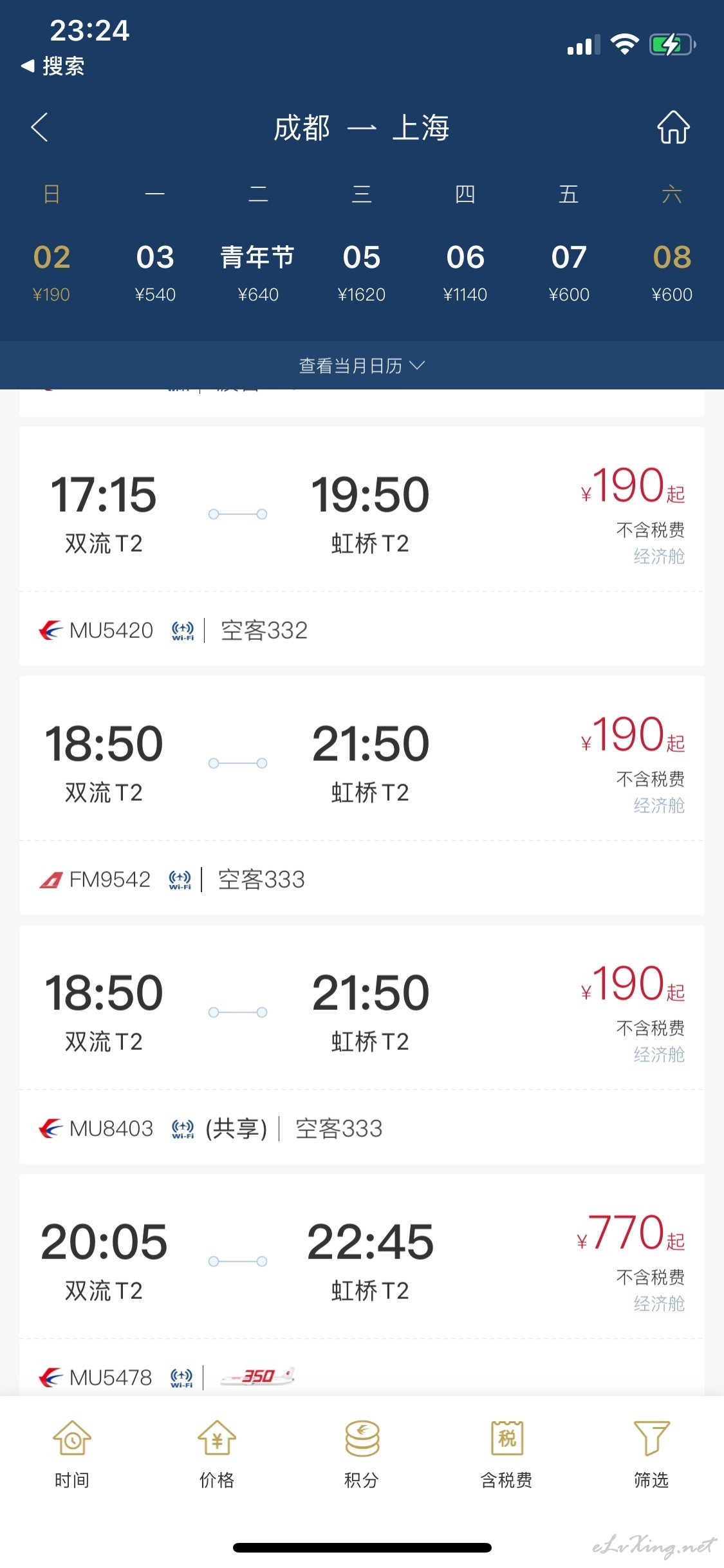Open shared flight MU8403

point(362,1044)
